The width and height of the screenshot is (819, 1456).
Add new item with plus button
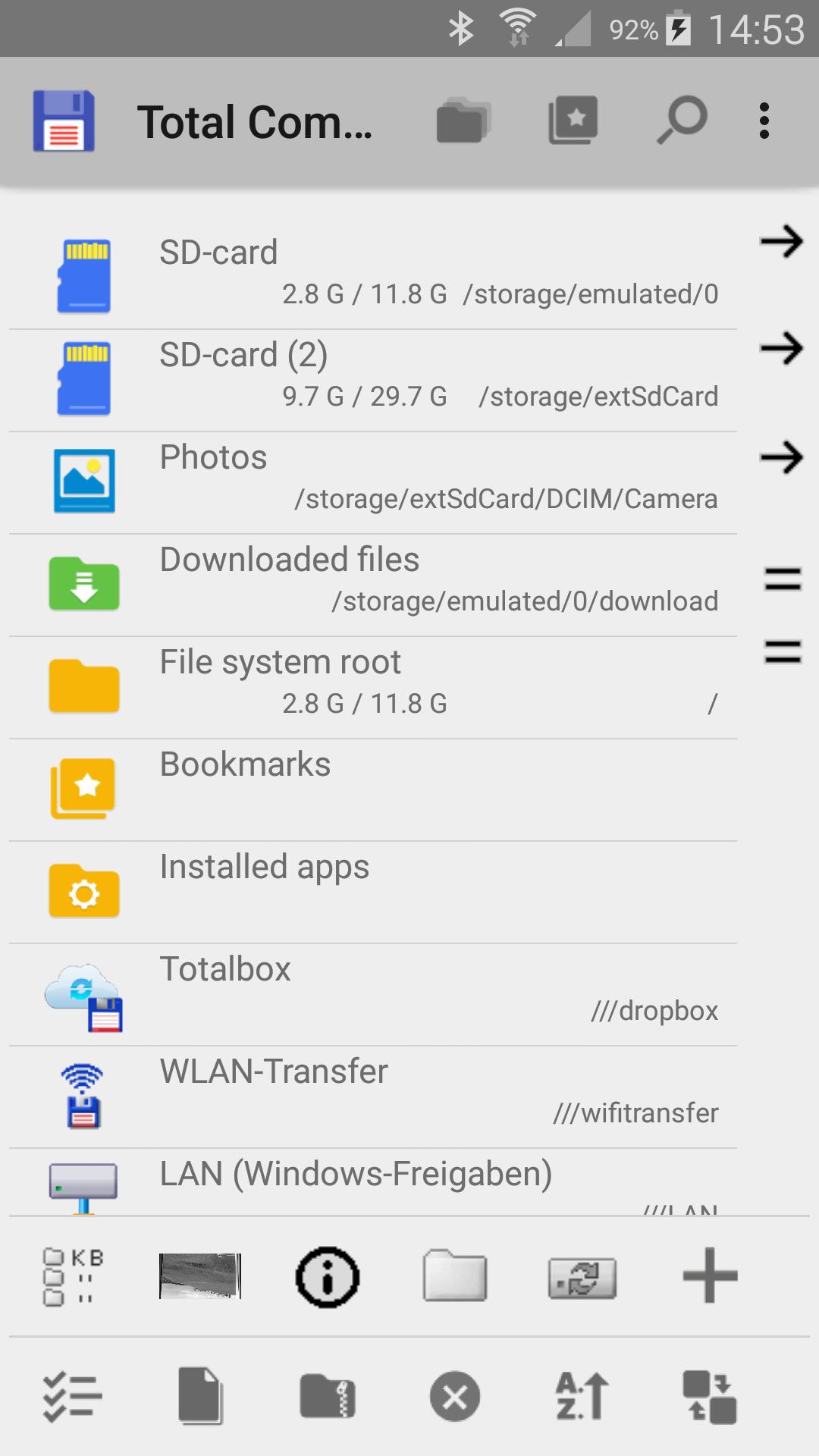709,1276
